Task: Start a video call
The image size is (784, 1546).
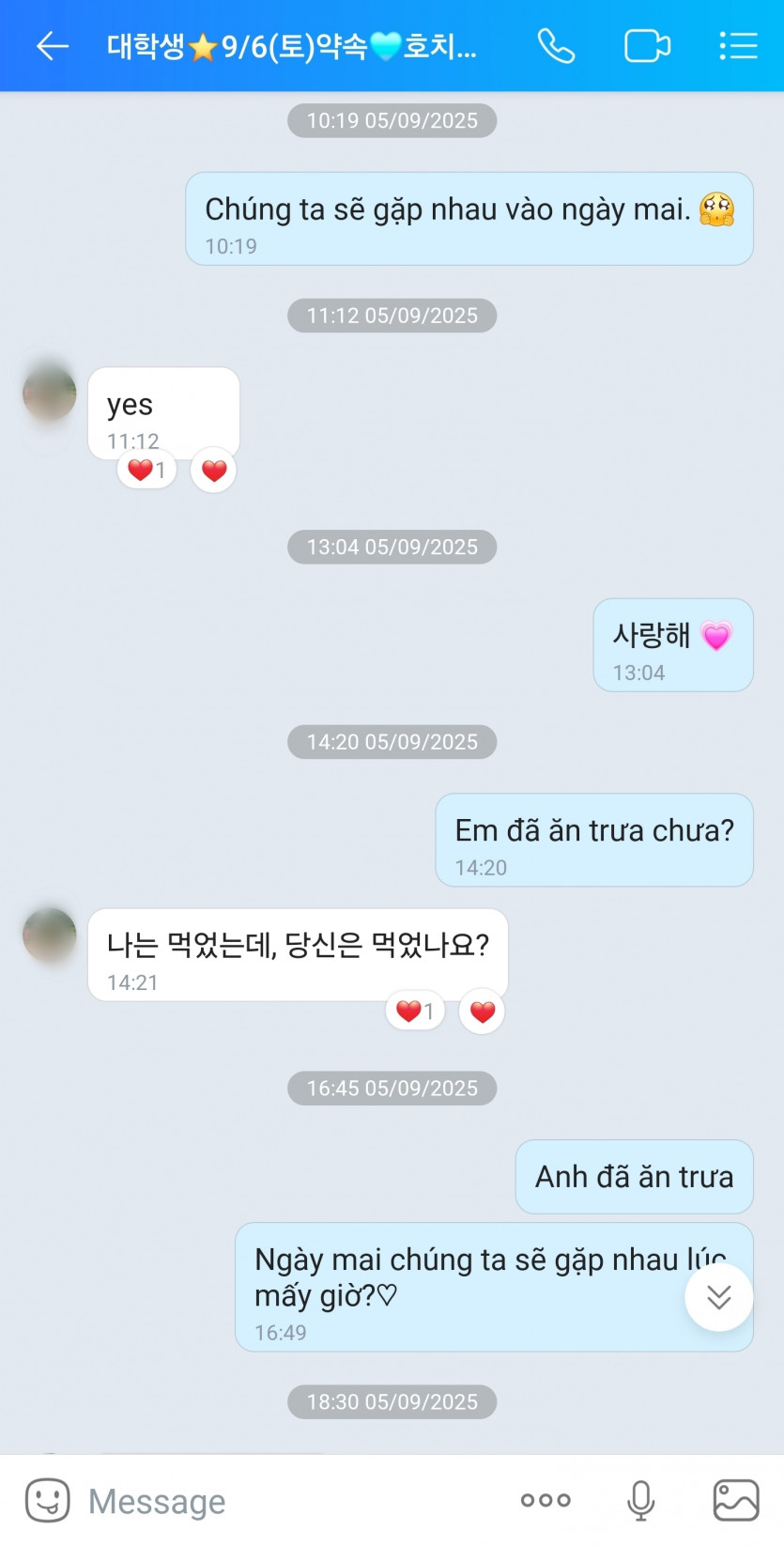Action: click(647, 46)
